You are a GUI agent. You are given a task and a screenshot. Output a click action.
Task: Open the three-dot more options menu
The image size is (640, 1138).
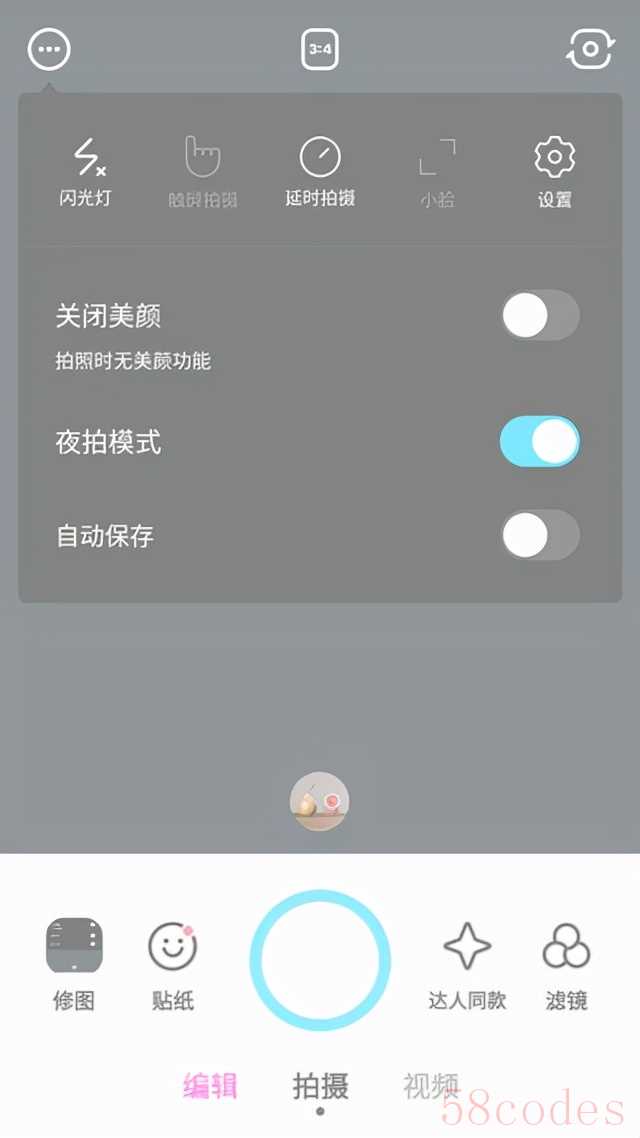[49, 49]
